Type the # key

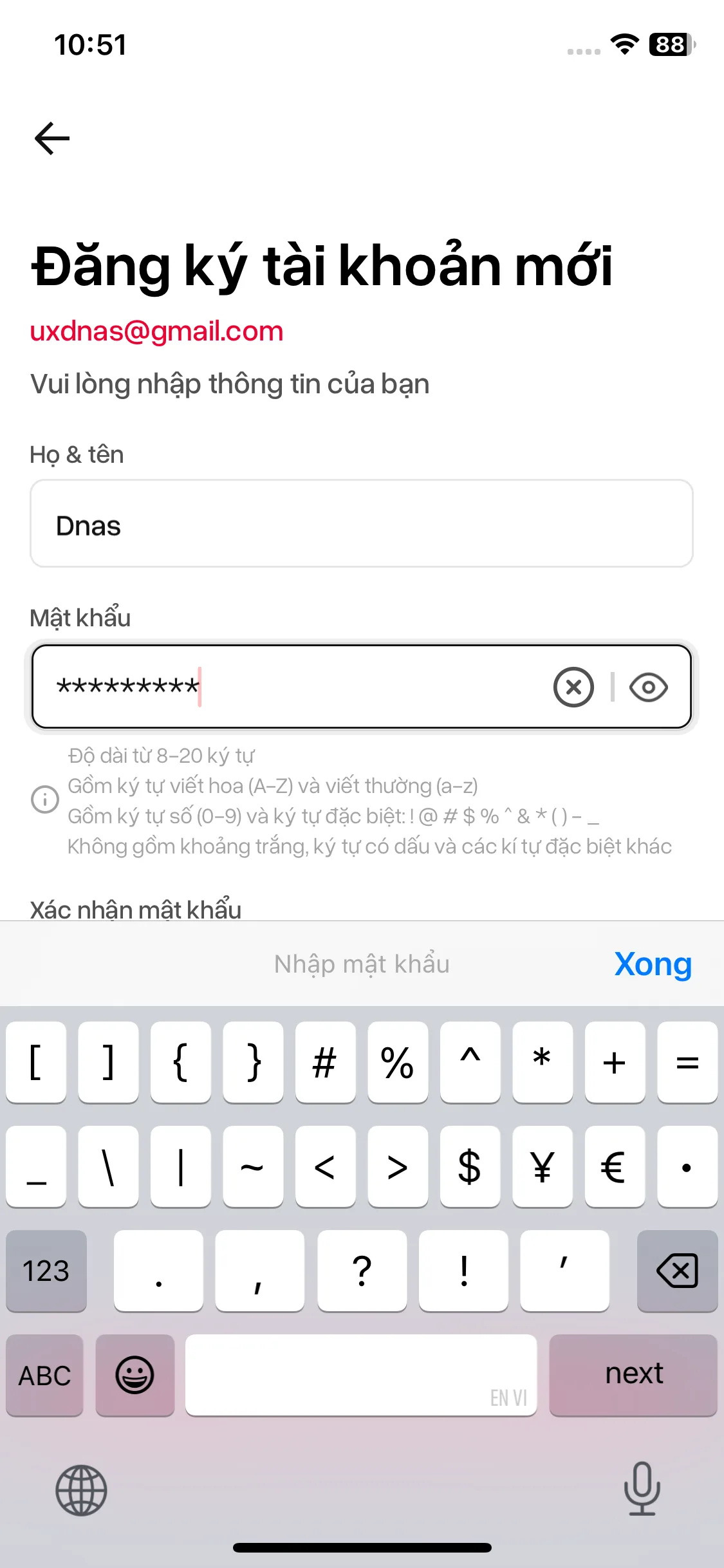coord(325,1062)
